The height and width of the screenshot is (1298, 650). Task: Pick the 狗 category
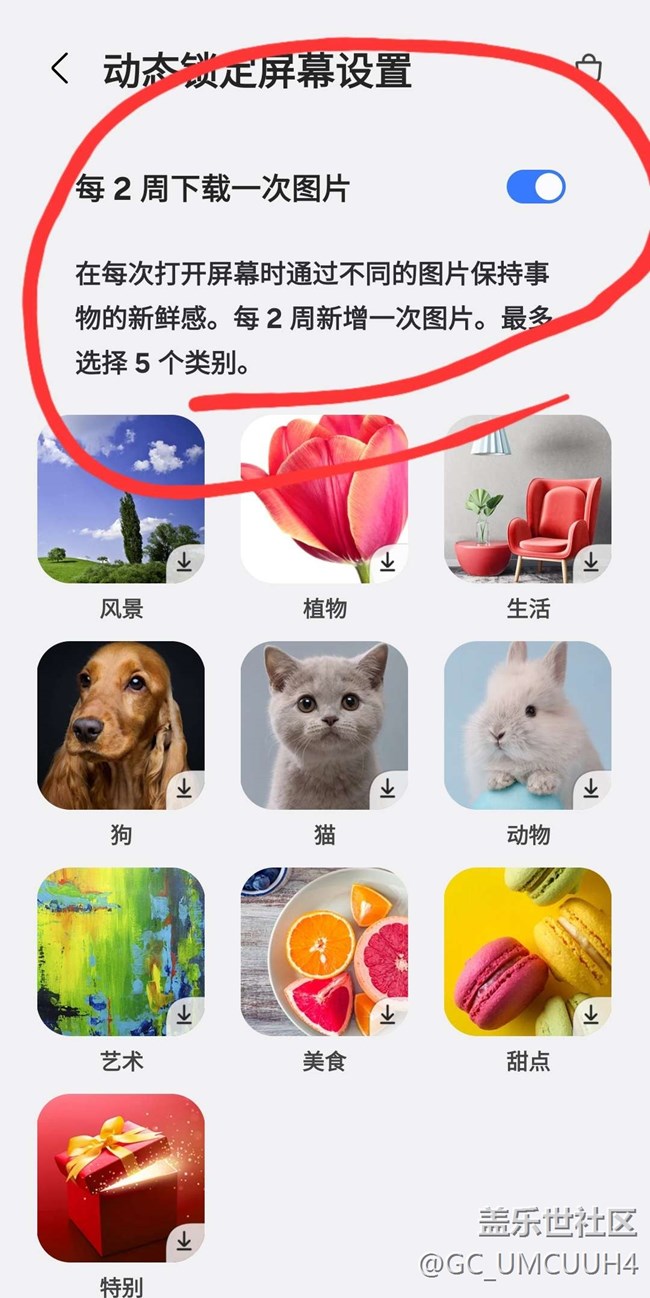[x=121, y=725]
